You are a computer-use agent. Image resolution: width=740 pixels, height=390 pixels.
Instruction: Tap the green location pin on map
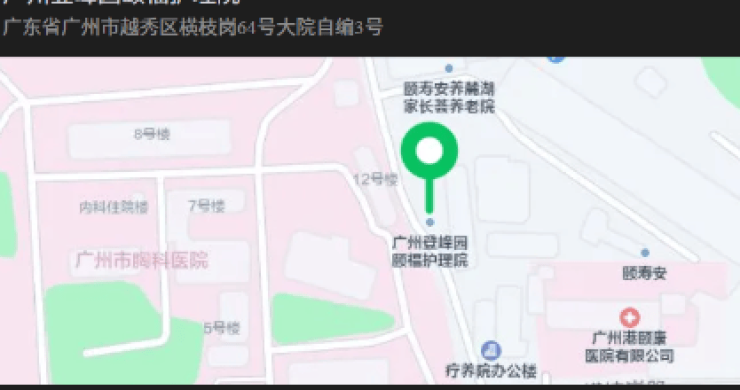(429, 167)
